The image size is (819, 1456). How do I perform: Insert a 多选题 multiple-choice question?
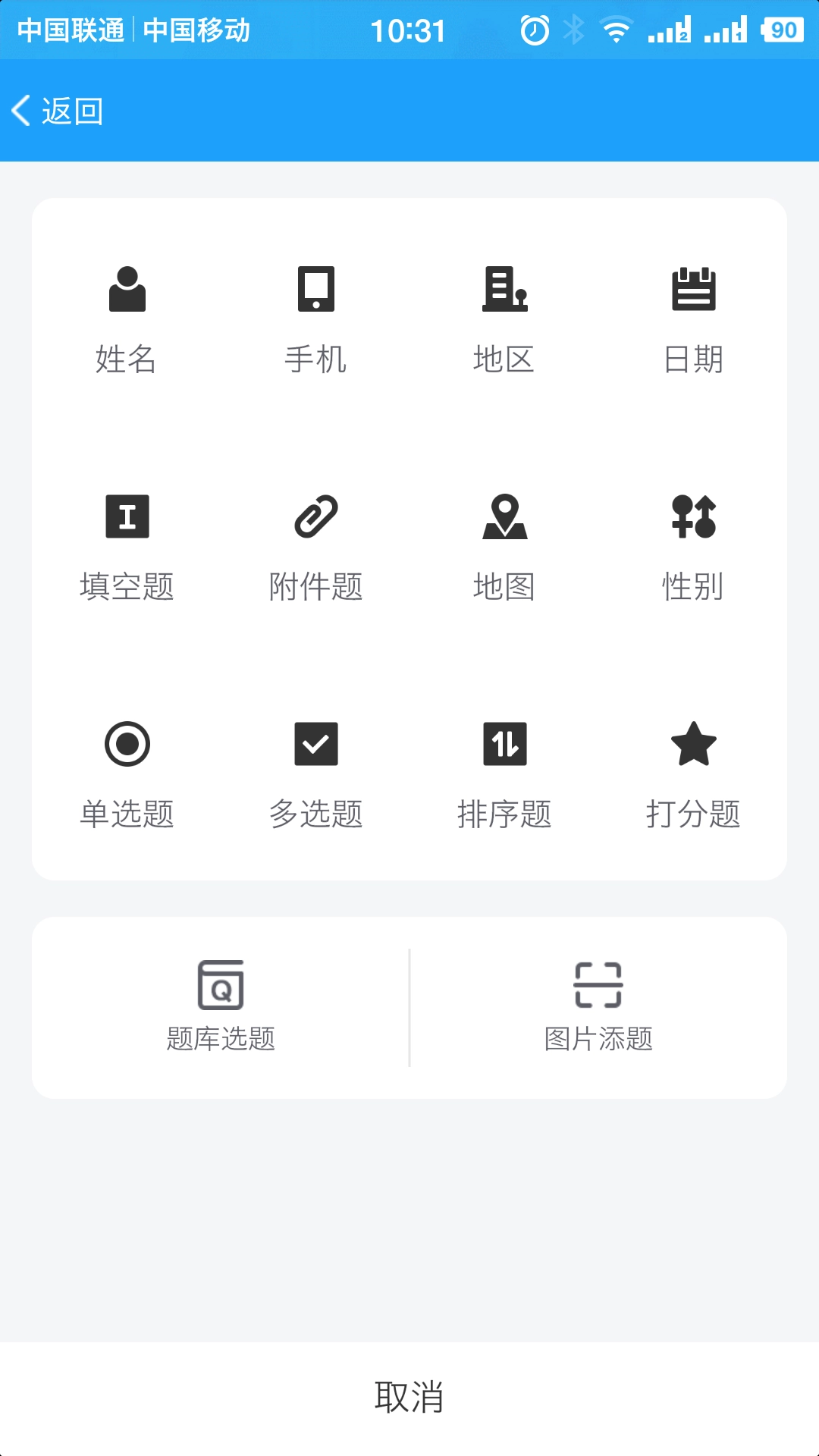316,745
